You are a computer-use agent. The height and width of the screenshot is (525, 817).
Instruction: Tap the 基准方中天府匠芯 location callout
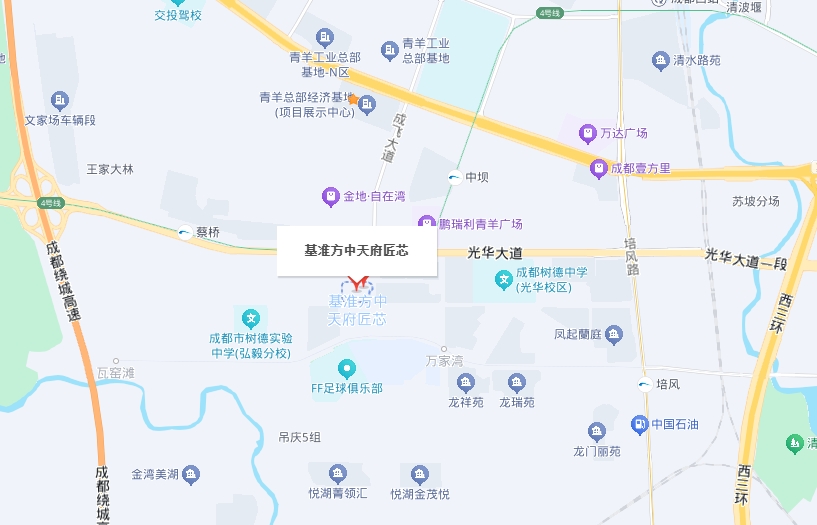(x=357, y=251)
